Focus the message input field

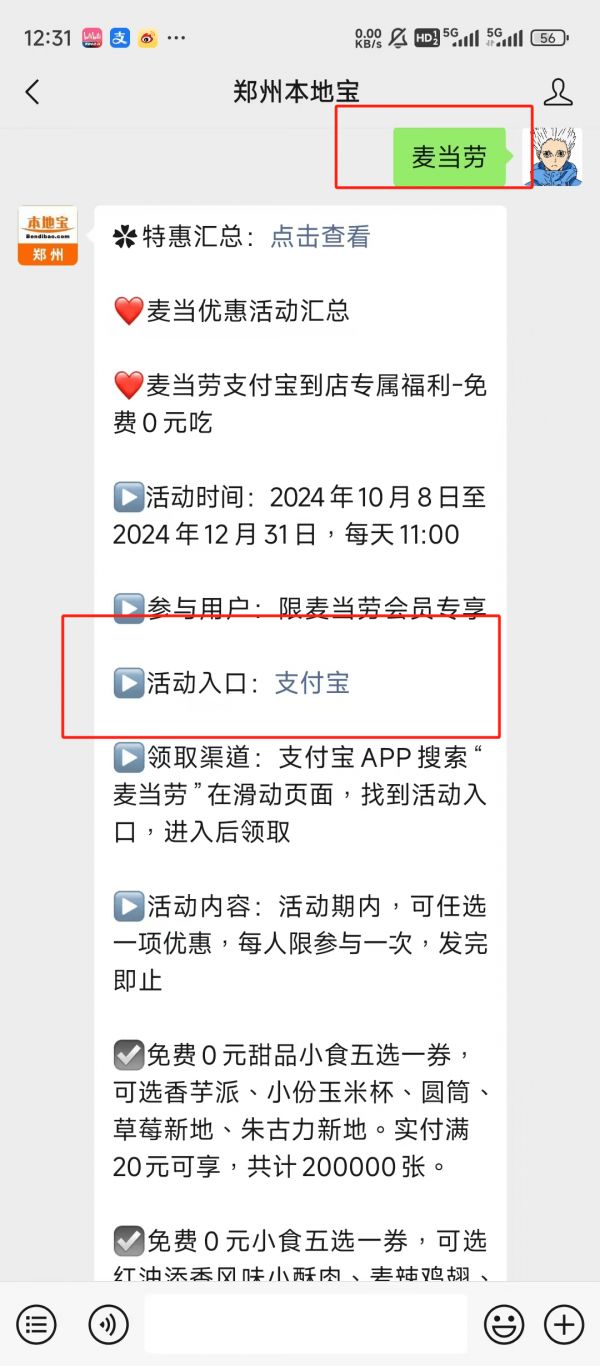[306, 1324]
